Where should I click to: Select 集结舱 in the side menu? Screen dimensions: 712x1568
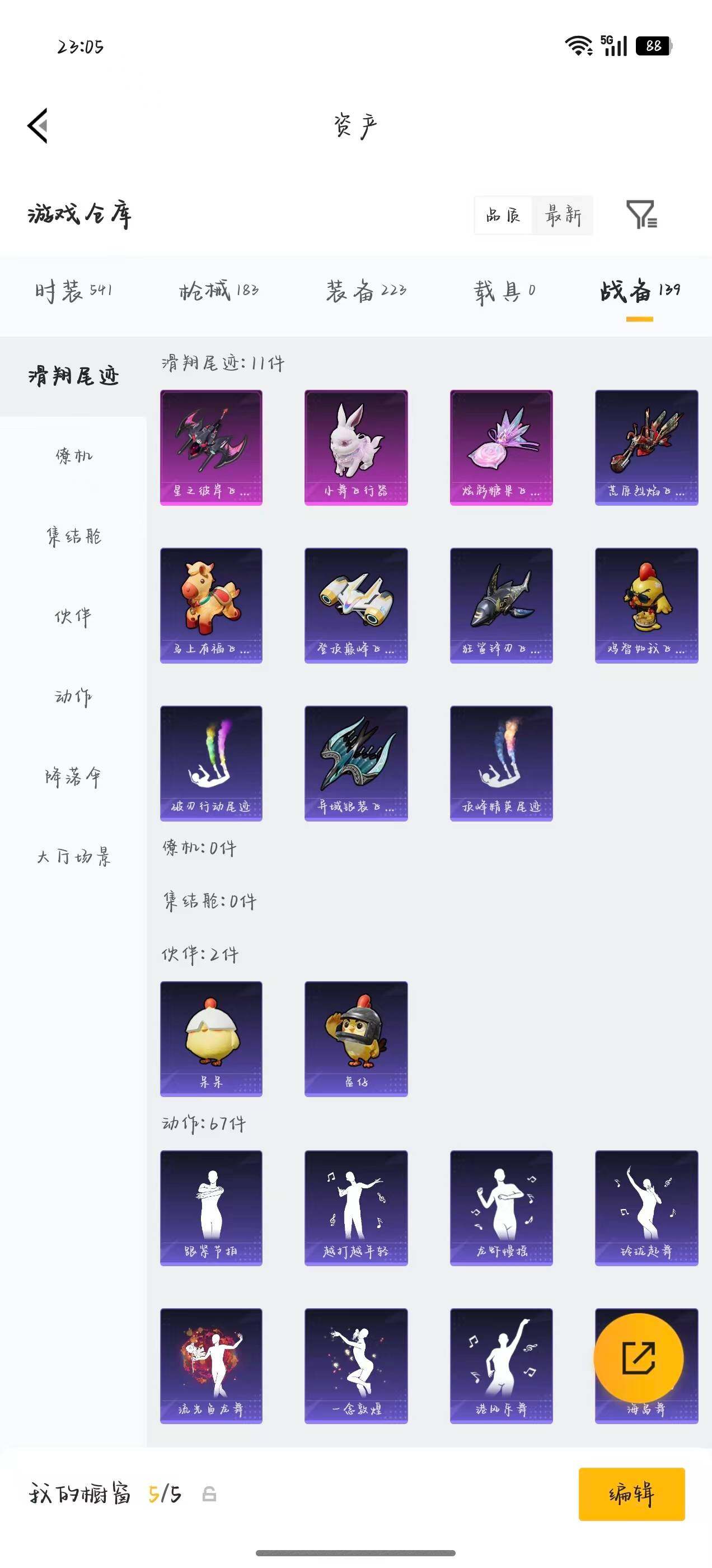(x=74, y=536)
